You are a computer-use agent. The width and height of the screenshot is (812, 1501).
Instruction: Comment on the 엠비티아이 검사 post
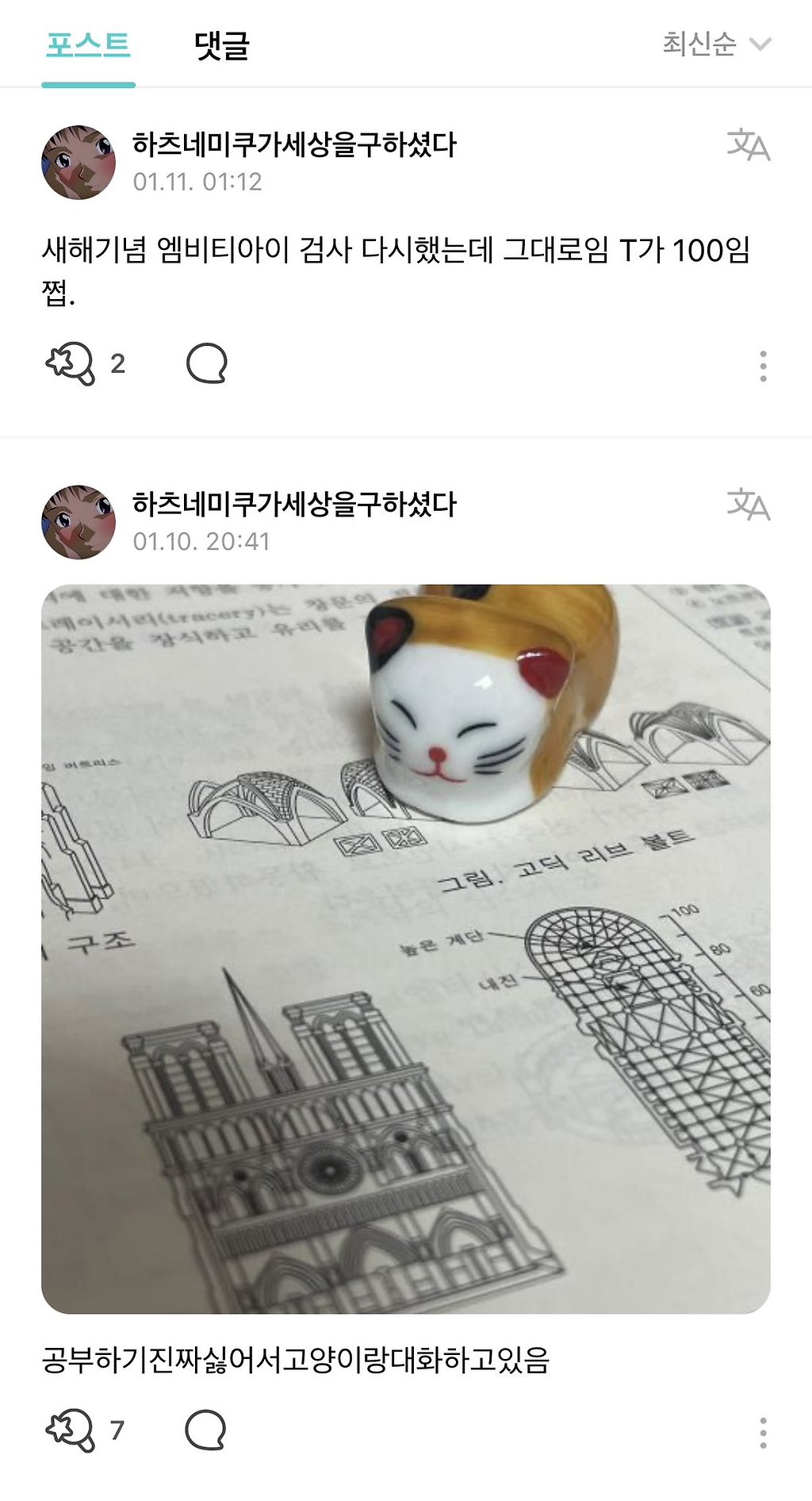click(207, 363)
